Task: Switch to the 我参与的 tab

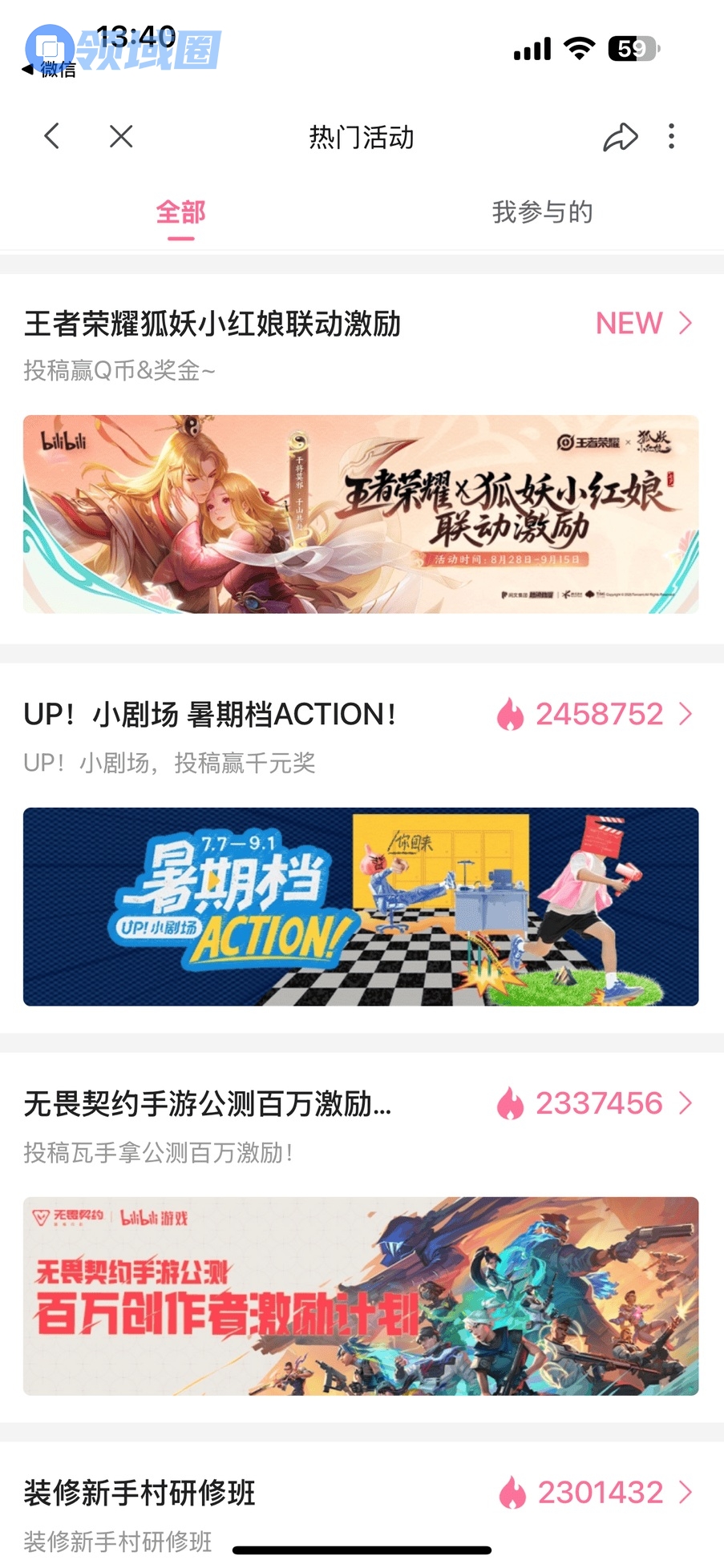Action: (x=542, y=213)
